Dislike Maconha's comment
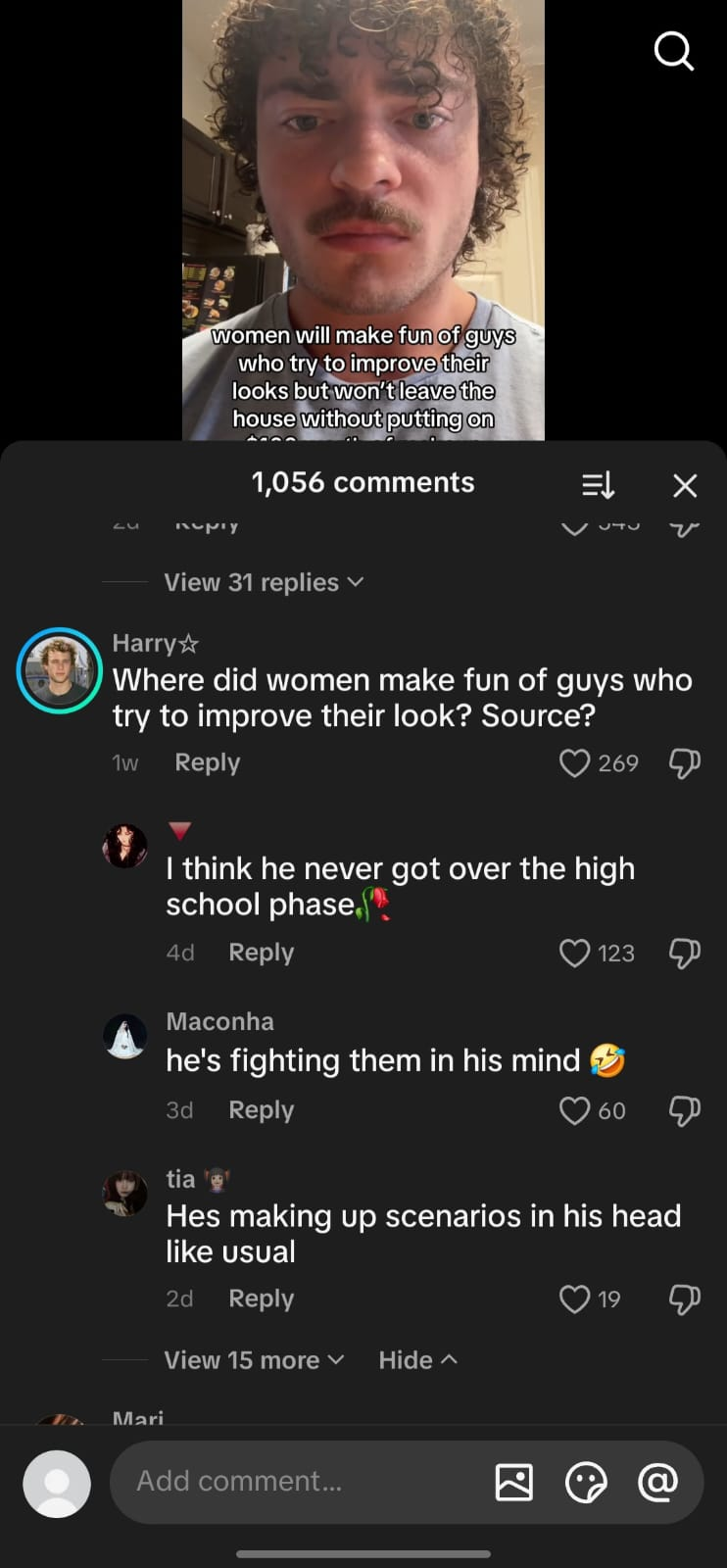 (x=684, y=1110)
